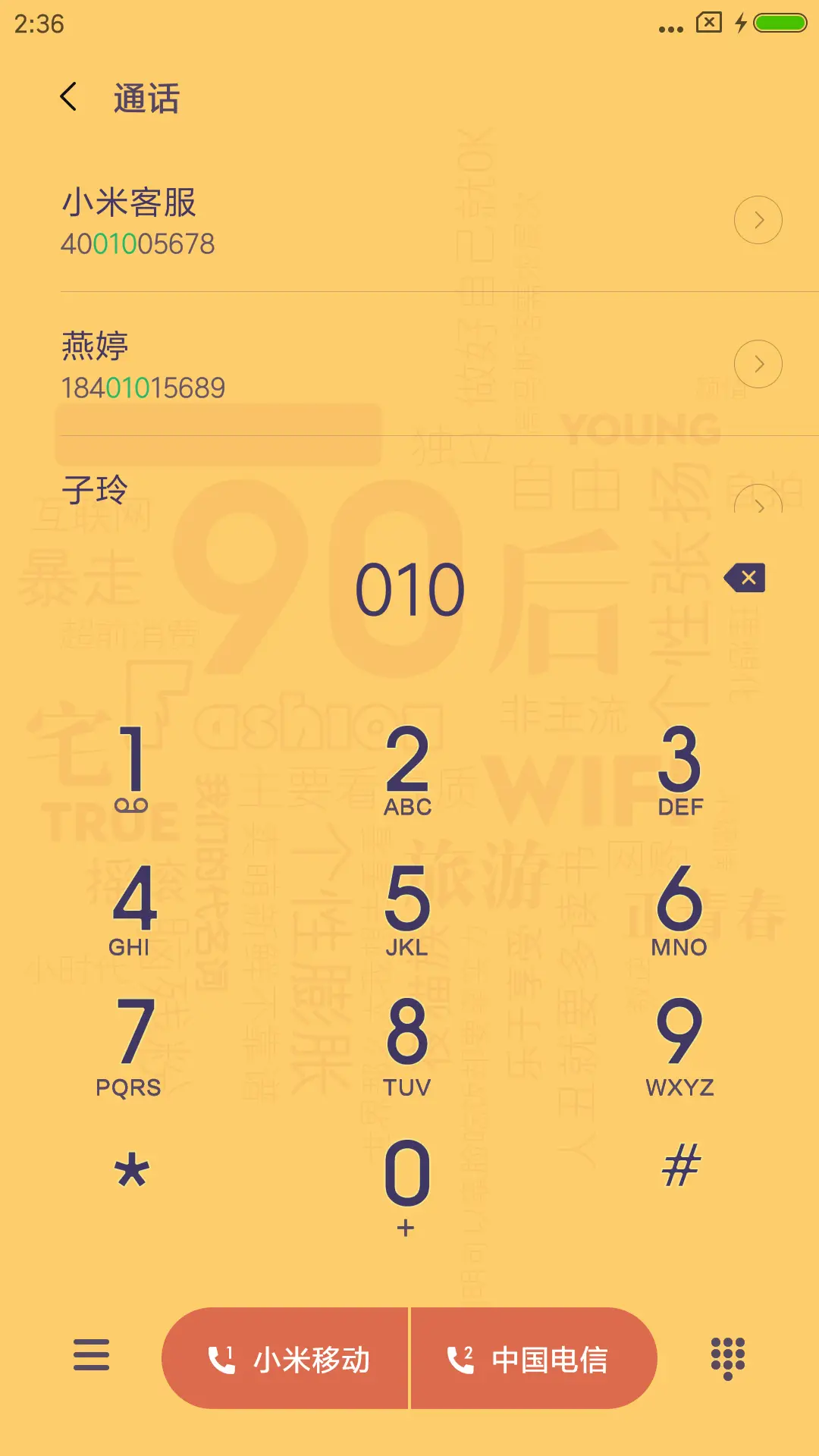Screen dimensions: 819x1456
Task: Tap digit 0 on the keypad
Action: (407, 1174)
